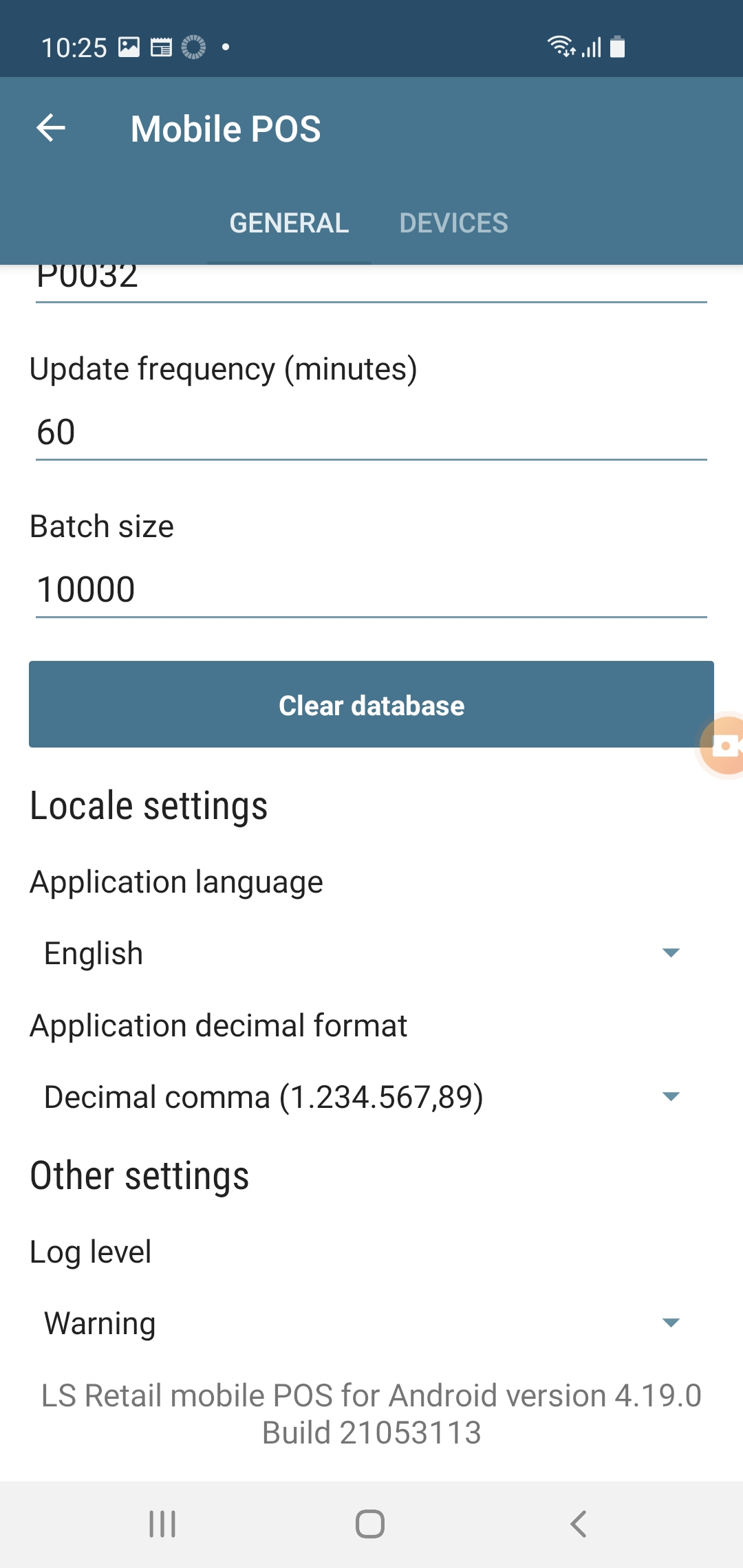743x1568 pixels.
Task: Open the Application decimal format dropdown
Action: point(363,1097)
